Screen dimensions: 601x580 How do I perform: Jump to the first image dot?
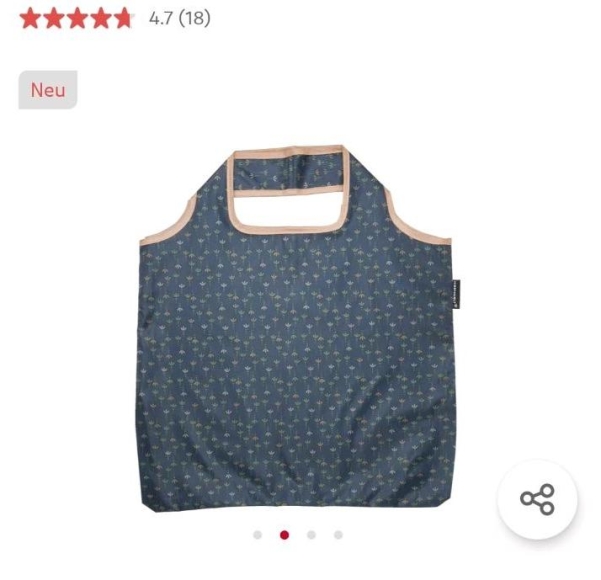pos(258,535)
